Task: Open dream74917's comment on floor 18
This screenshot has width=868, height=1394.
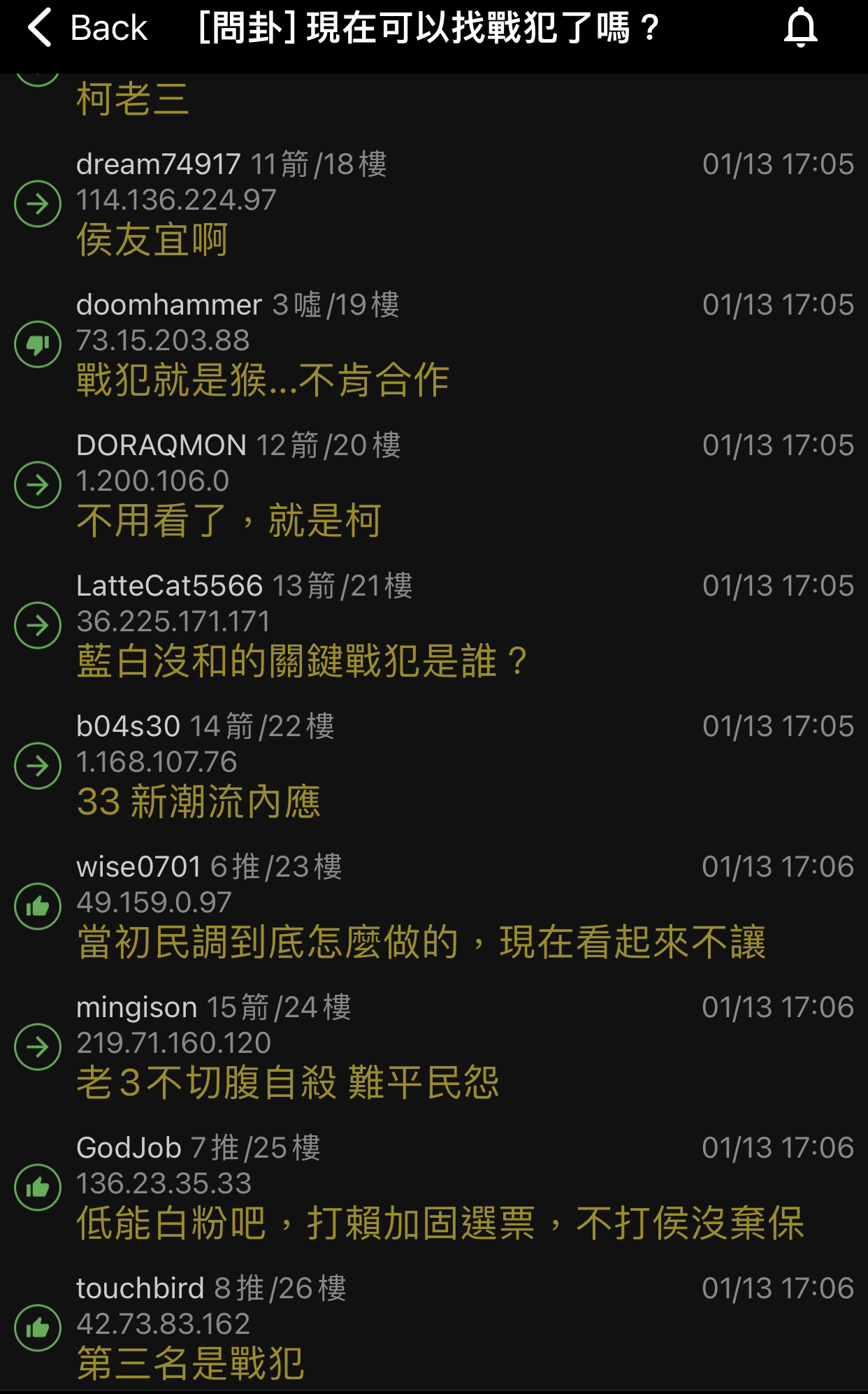Action: pos(434,204)
